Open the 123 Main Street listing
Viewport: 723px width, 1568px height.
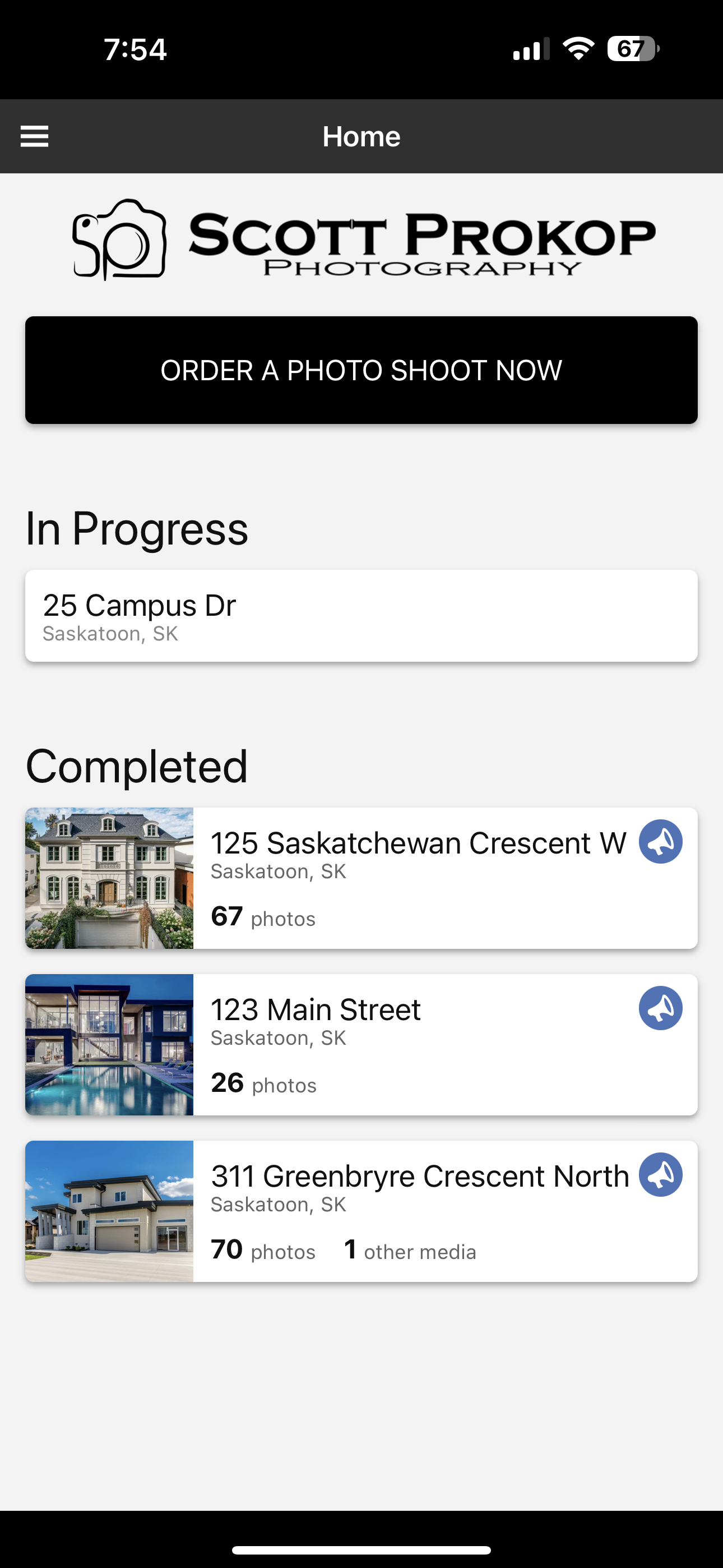pyautogui.click(x=361, y=1045)
